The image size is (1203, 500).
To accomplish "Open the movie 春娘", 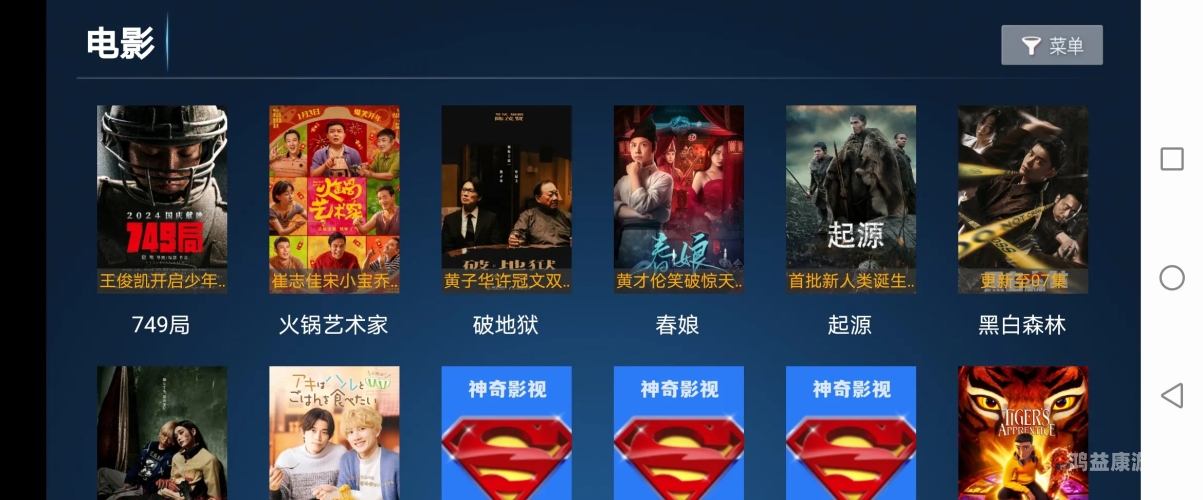I will point(678,200).
